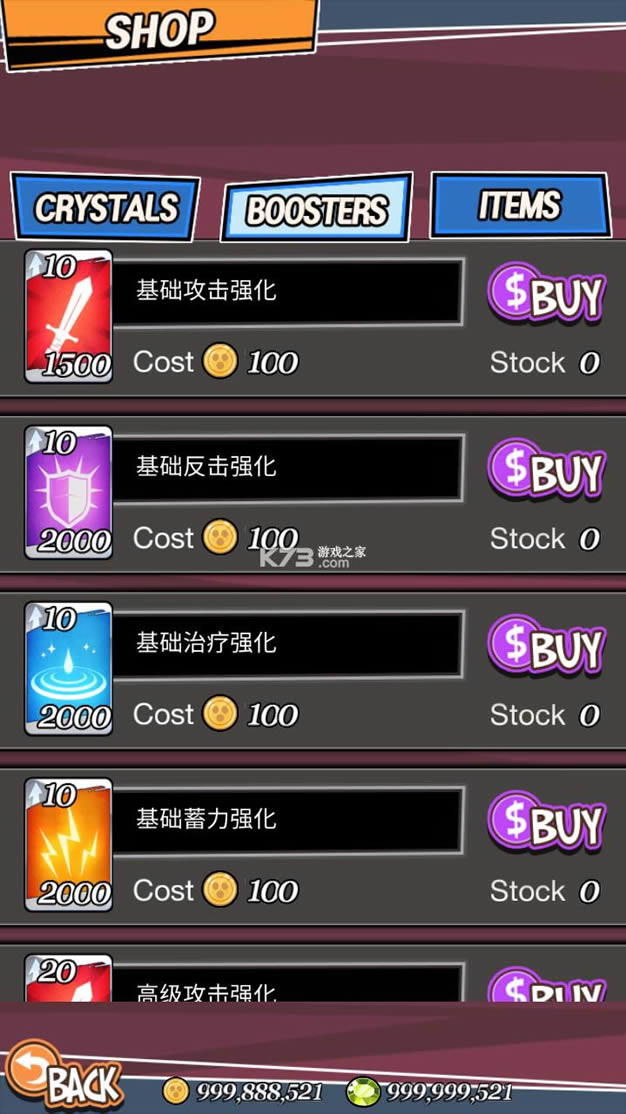Tap the 基础蓄力强化 lightning card
The image size is (626, 1114).
[68, 844]
